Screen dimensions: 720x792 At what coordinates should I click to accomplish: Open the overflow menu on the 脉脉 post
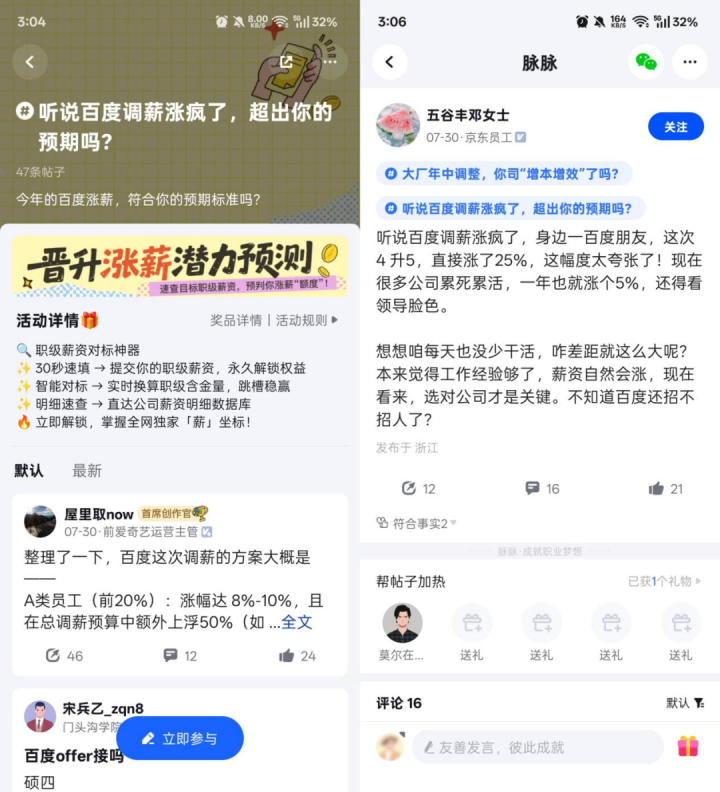[x=690, y=62]
